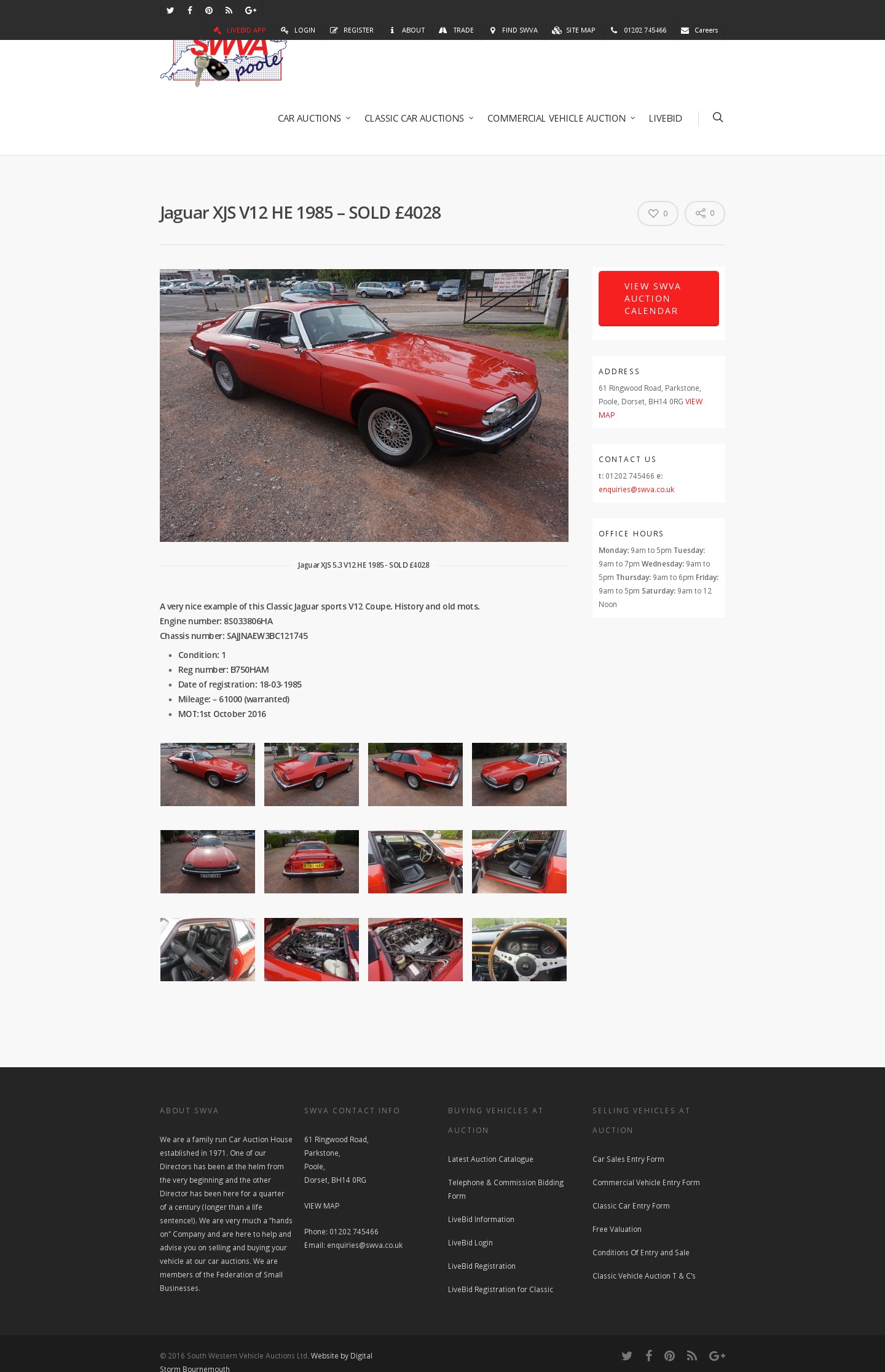Open LiveBid App link
Image resolution: width=885 pixels, height=1372 pixels.
click(x=240, y=30)
